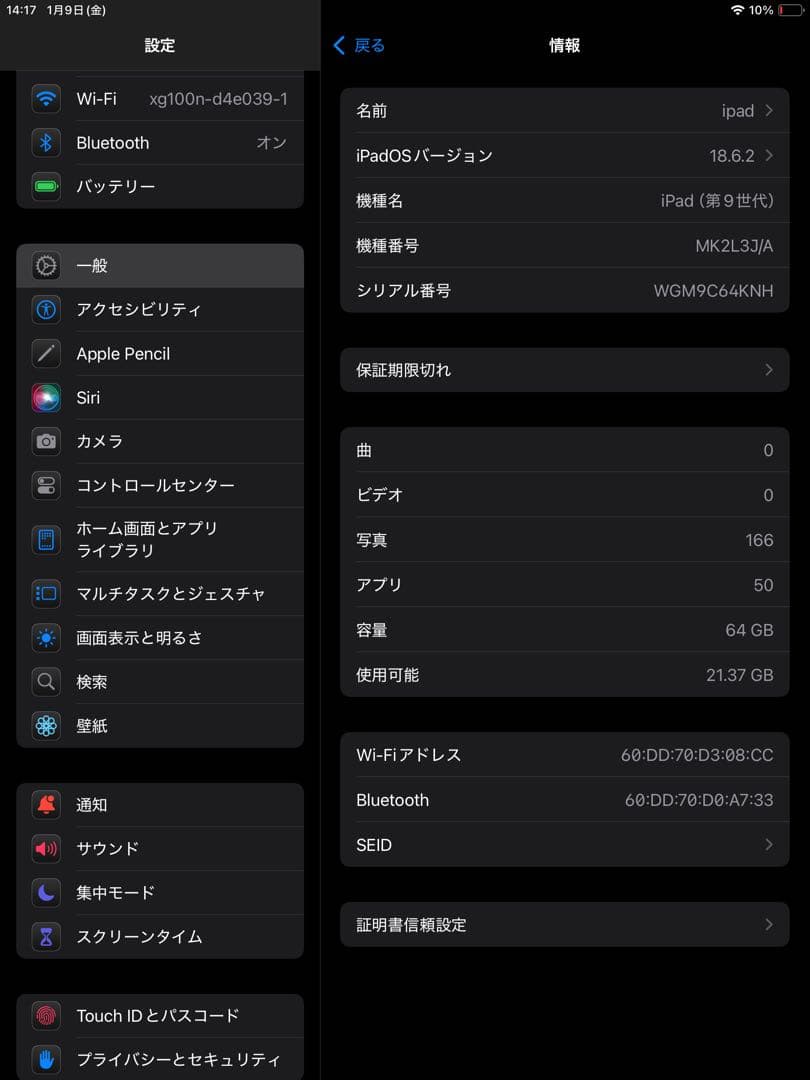
Task: Open the 保証期限切れ warranty row
Action: pyautogui.click(x=565, y=370)
